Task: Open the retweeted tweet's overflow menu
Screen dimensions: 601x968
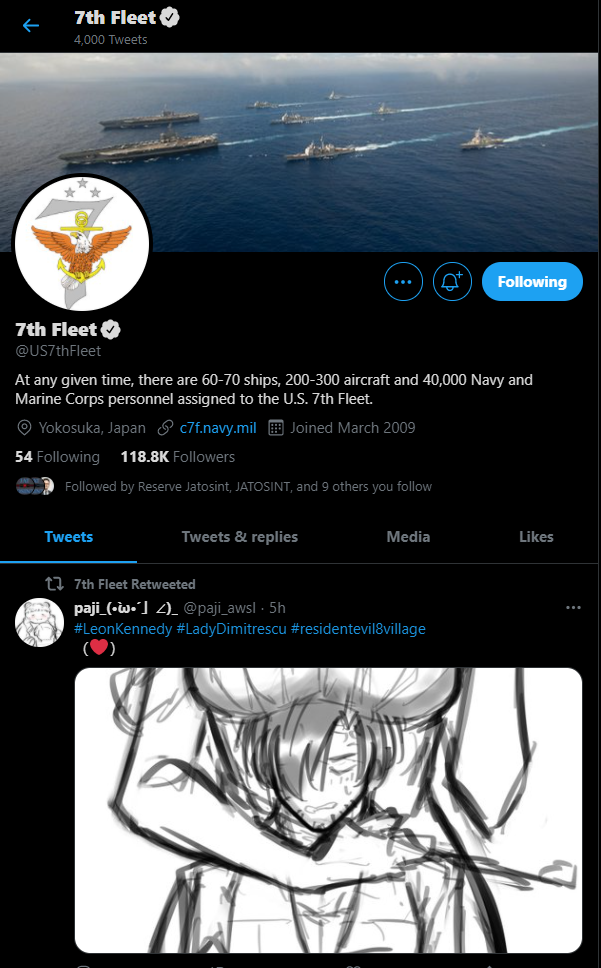Action: (573, 608)
